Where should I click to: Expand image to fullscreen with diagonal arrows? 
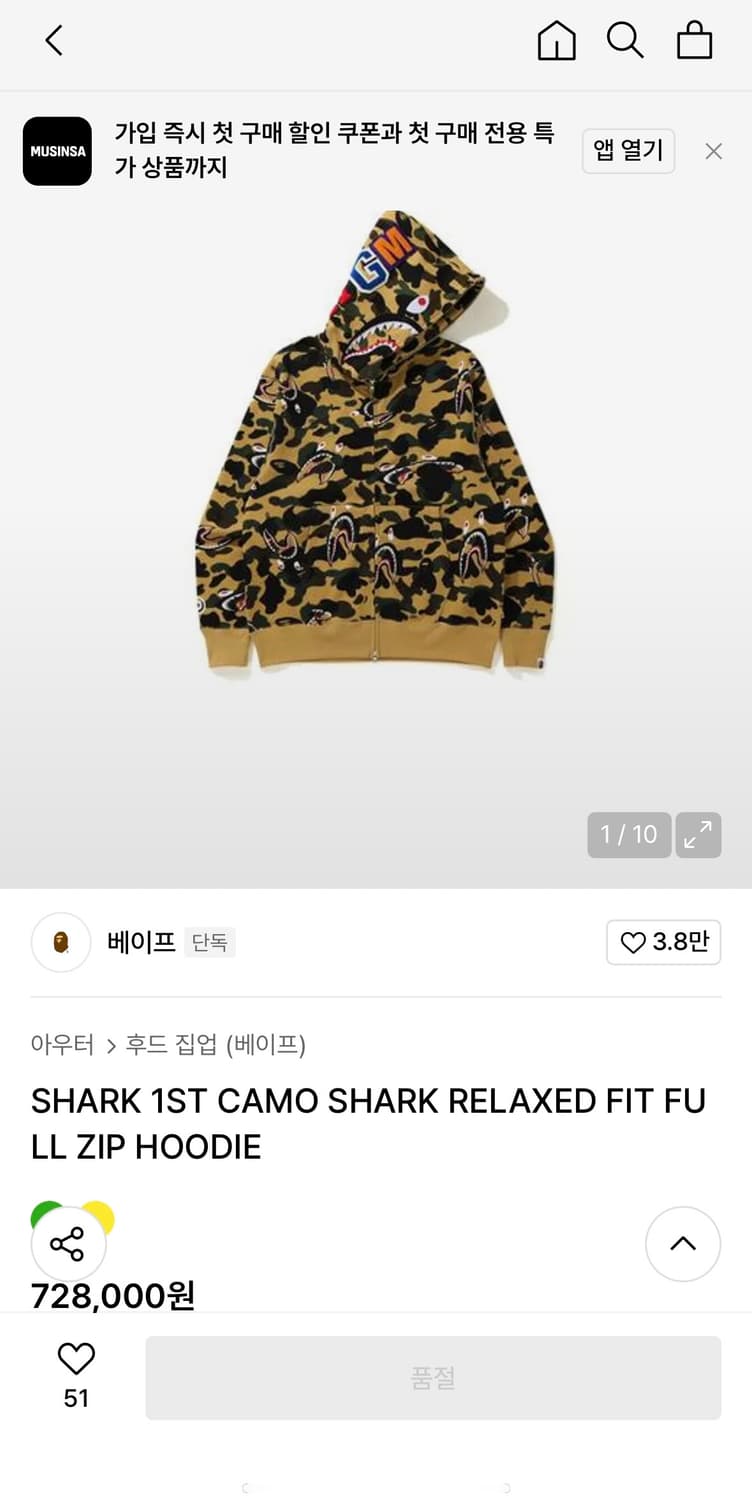(x=698, y=835)
